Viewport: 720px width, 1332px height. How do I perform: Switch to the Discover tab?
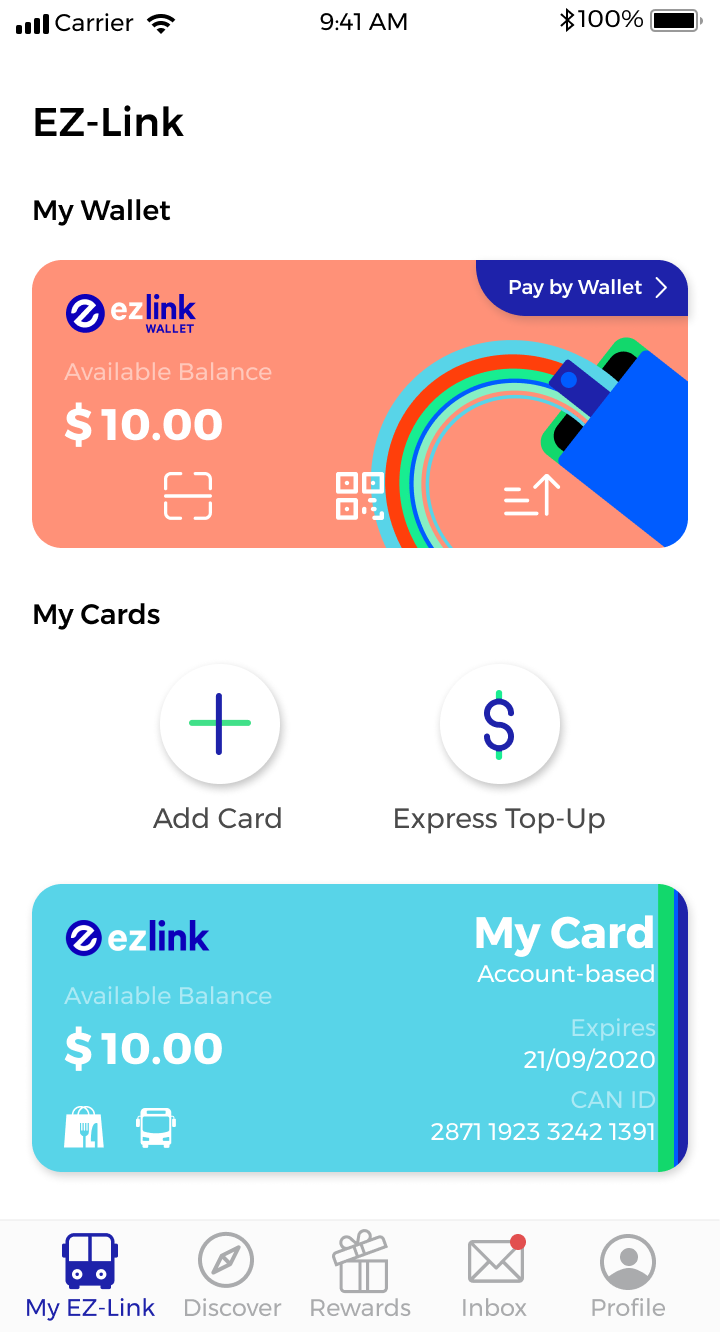click(232, 1276)
